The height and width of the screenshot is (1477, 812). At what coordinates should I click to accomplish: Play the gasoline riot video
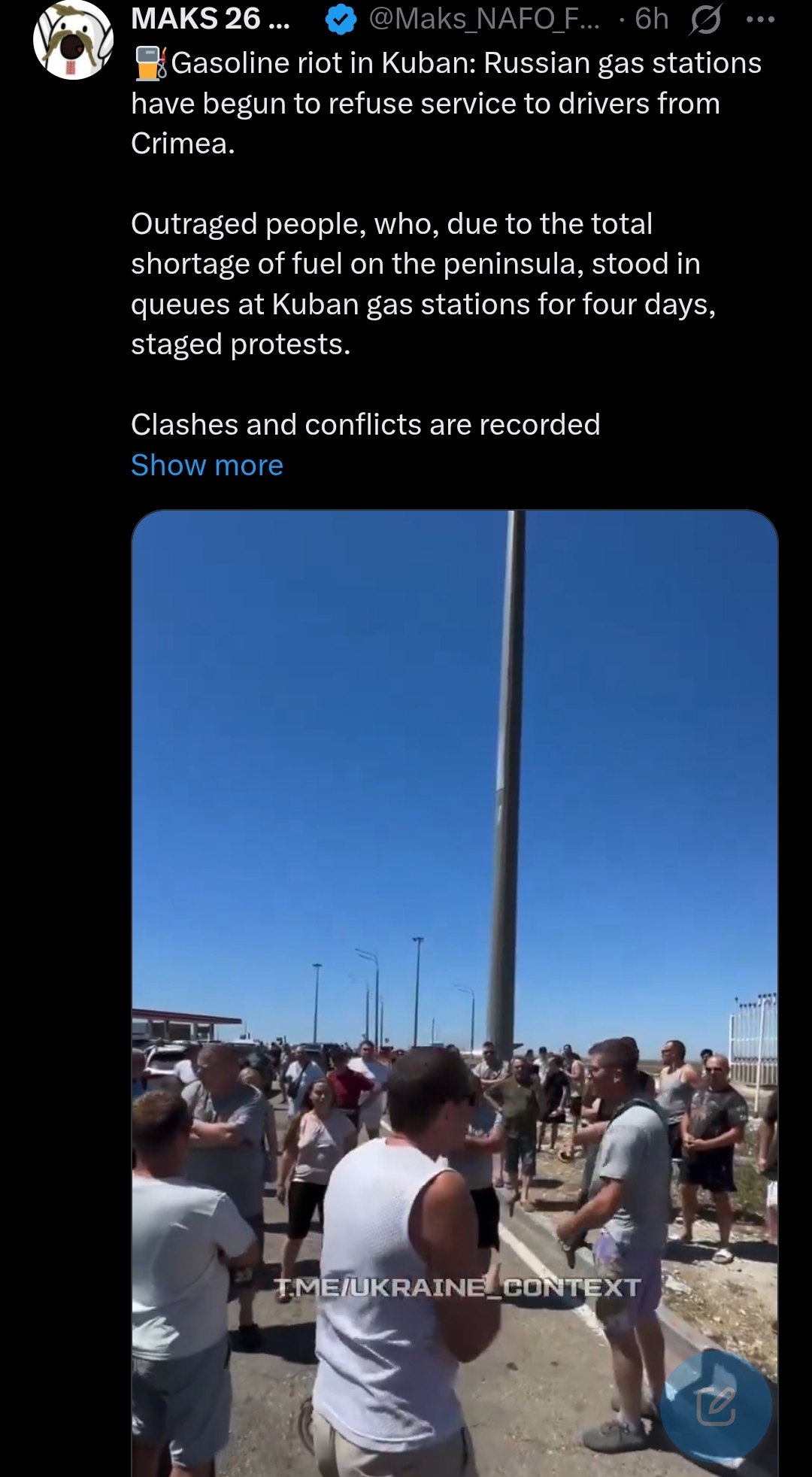(x=455, y=993)
